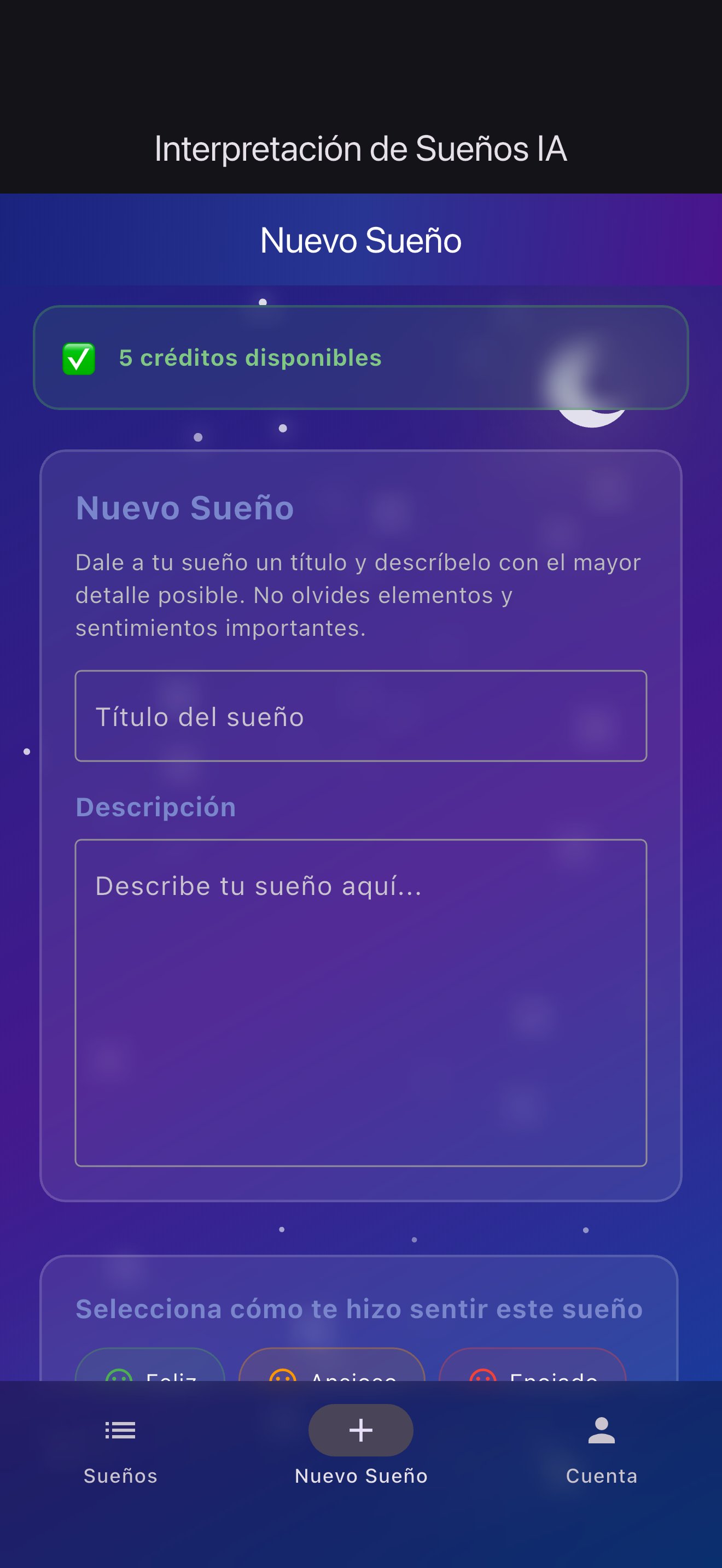The width and height of the screenshot is (722, 1568).
Task: Tap the plus icon for Nuevo Sueño
Action: coord(361,1430)
